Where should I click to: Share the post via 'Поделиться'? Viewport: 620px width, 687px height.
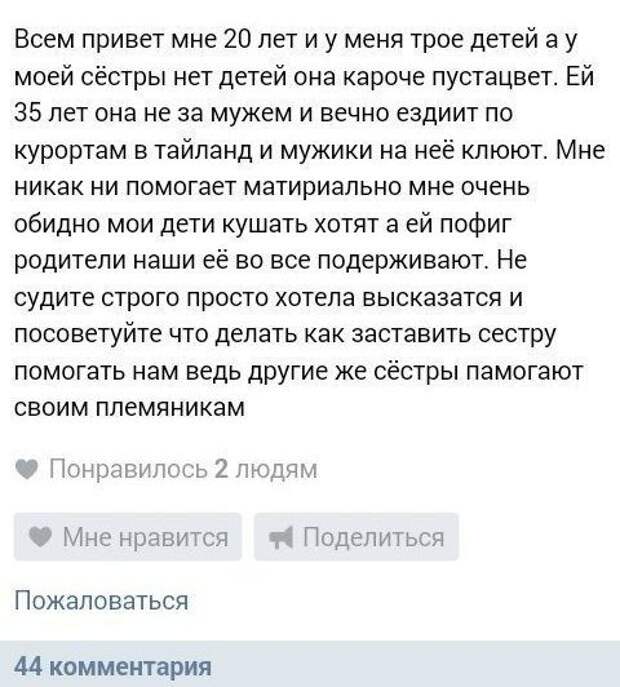click(356, 538)
